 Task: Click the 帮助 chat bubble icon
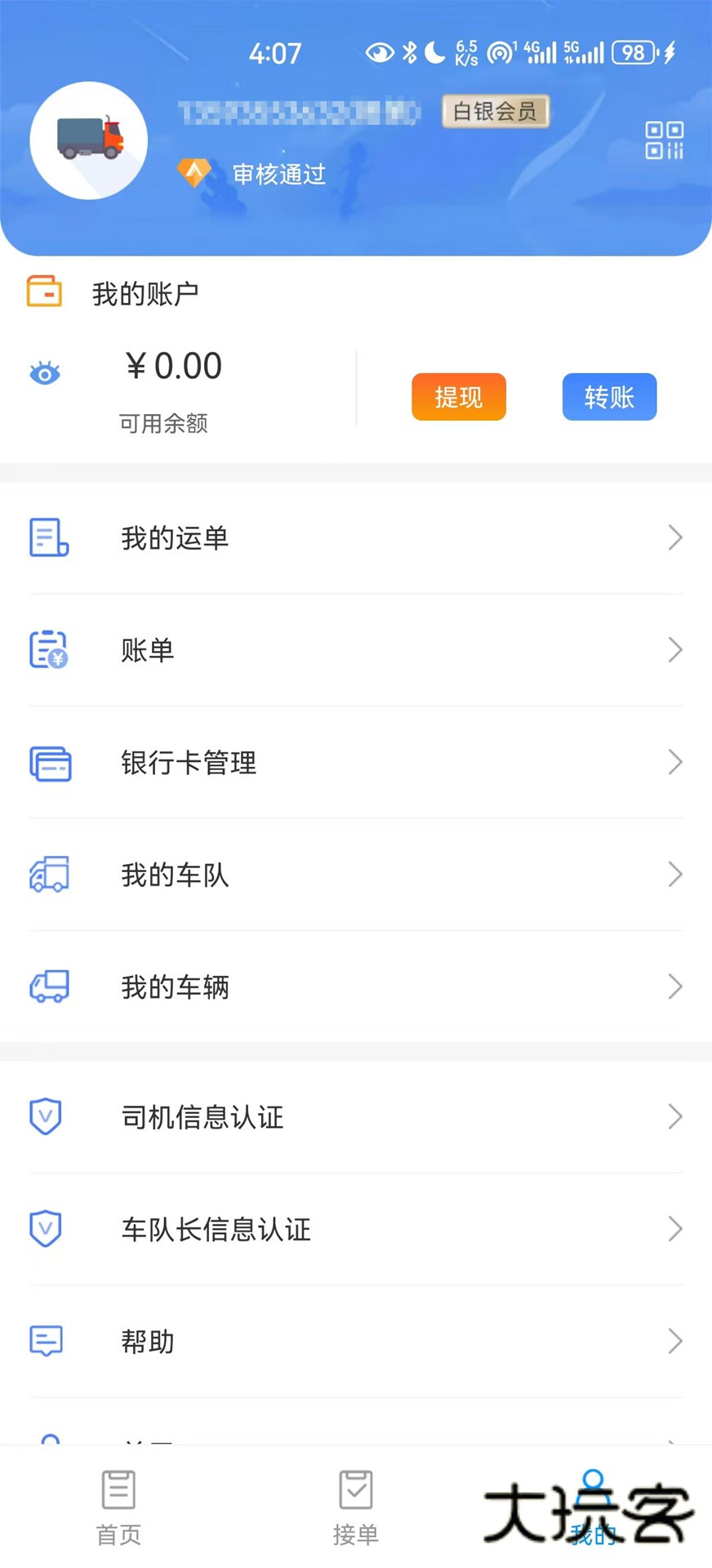pos(46,1340)
